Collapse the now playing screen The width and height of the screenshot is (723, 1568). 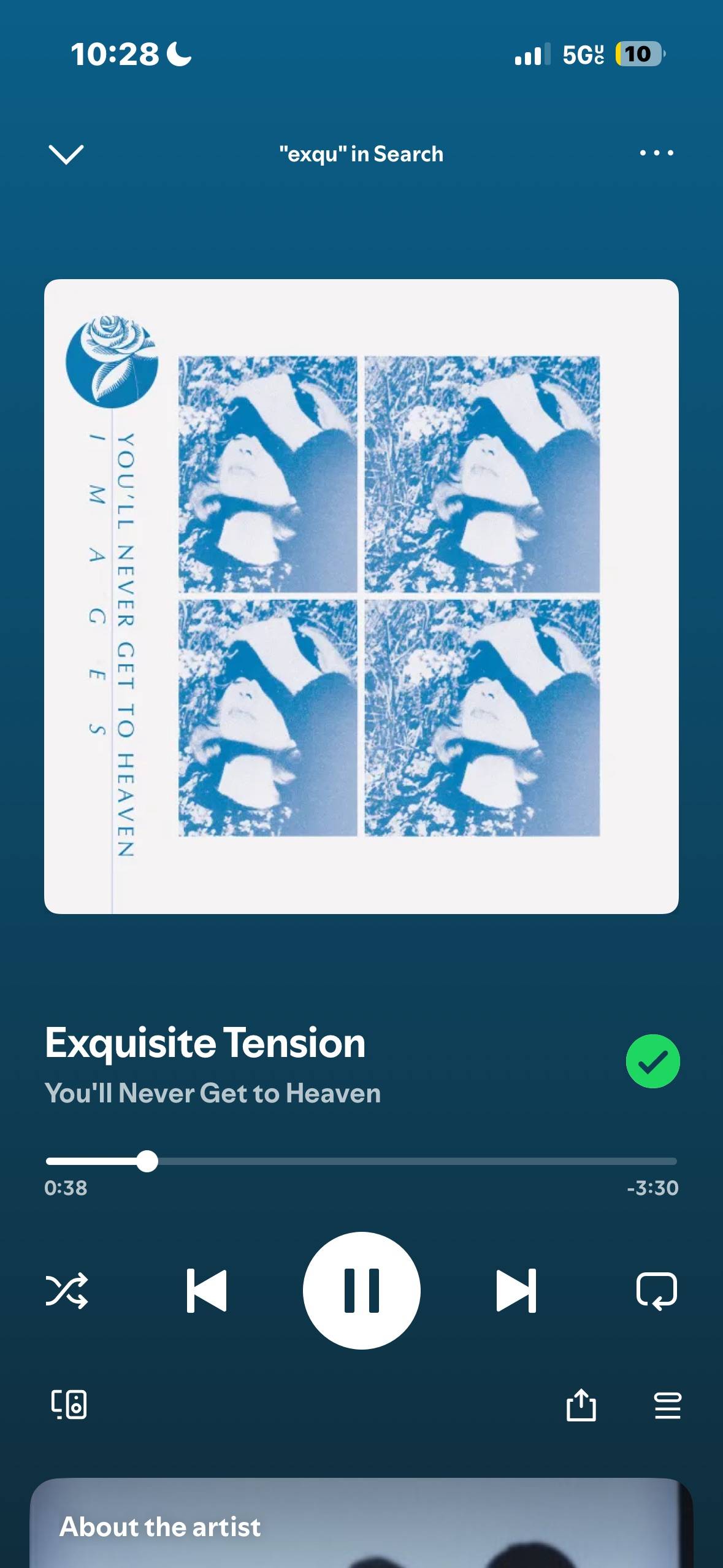tap(66, 155)
